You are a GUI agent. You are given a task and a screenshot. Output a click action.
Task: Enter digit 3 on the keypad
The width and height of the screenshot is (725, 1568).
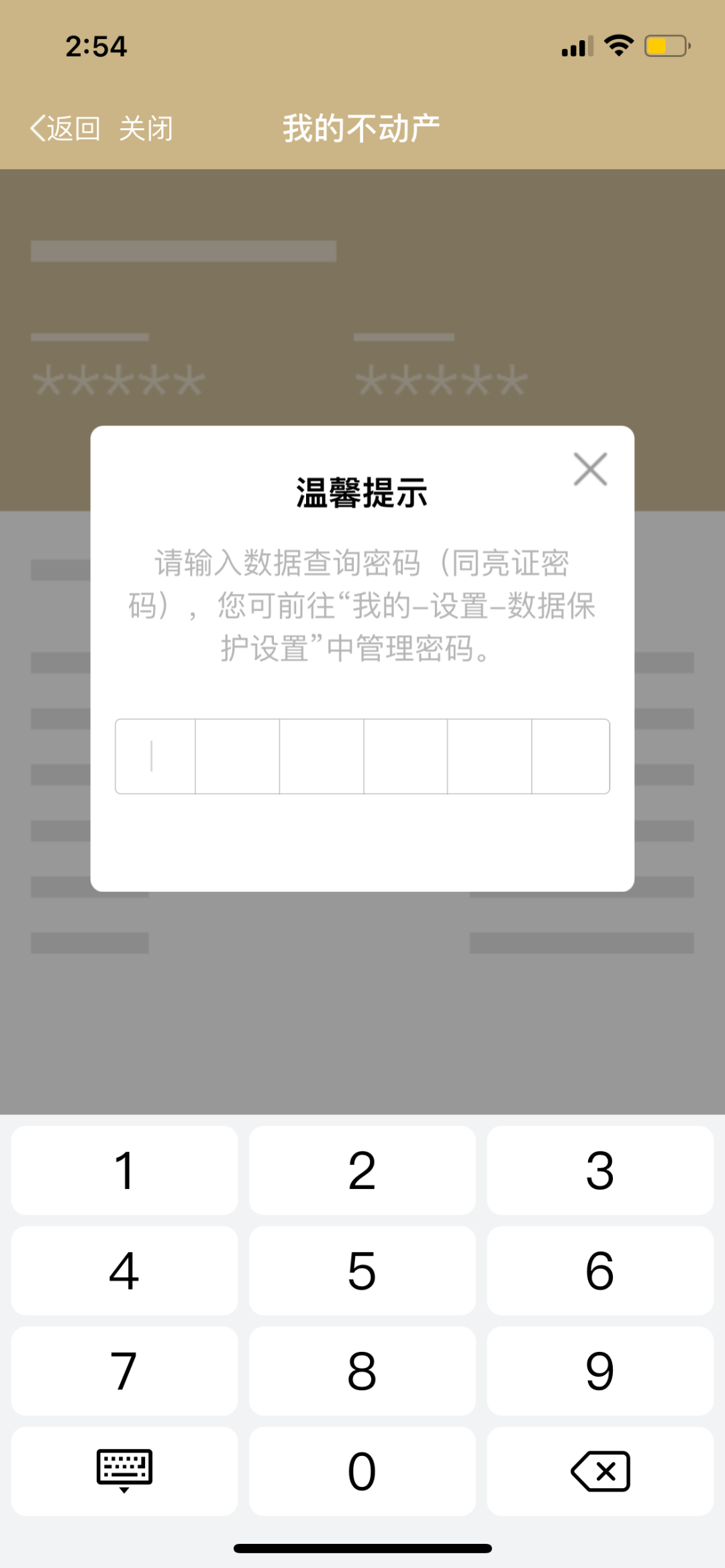coord(599,1171)
